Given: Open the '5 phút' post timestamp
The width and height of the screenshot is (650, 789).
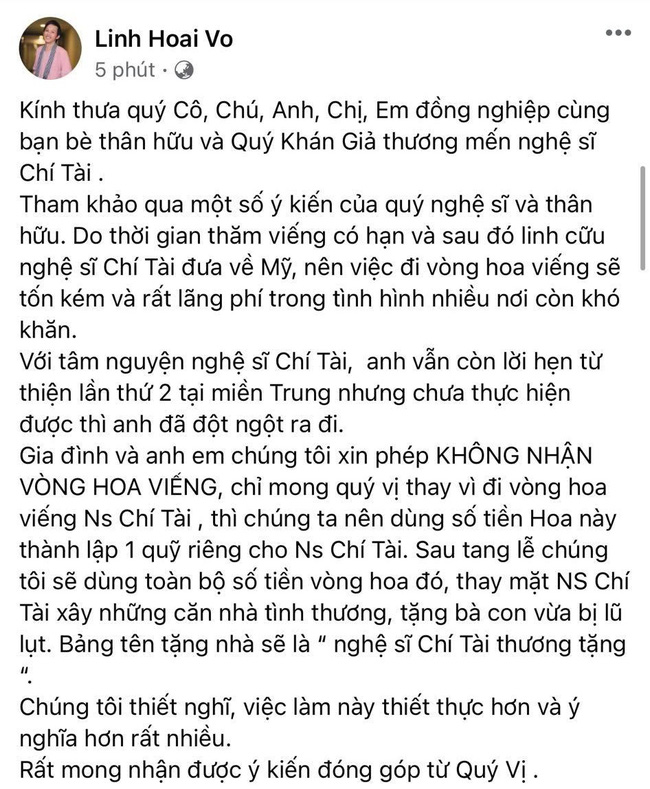Looking at the screenshot, I should click(x=125, y=70).
